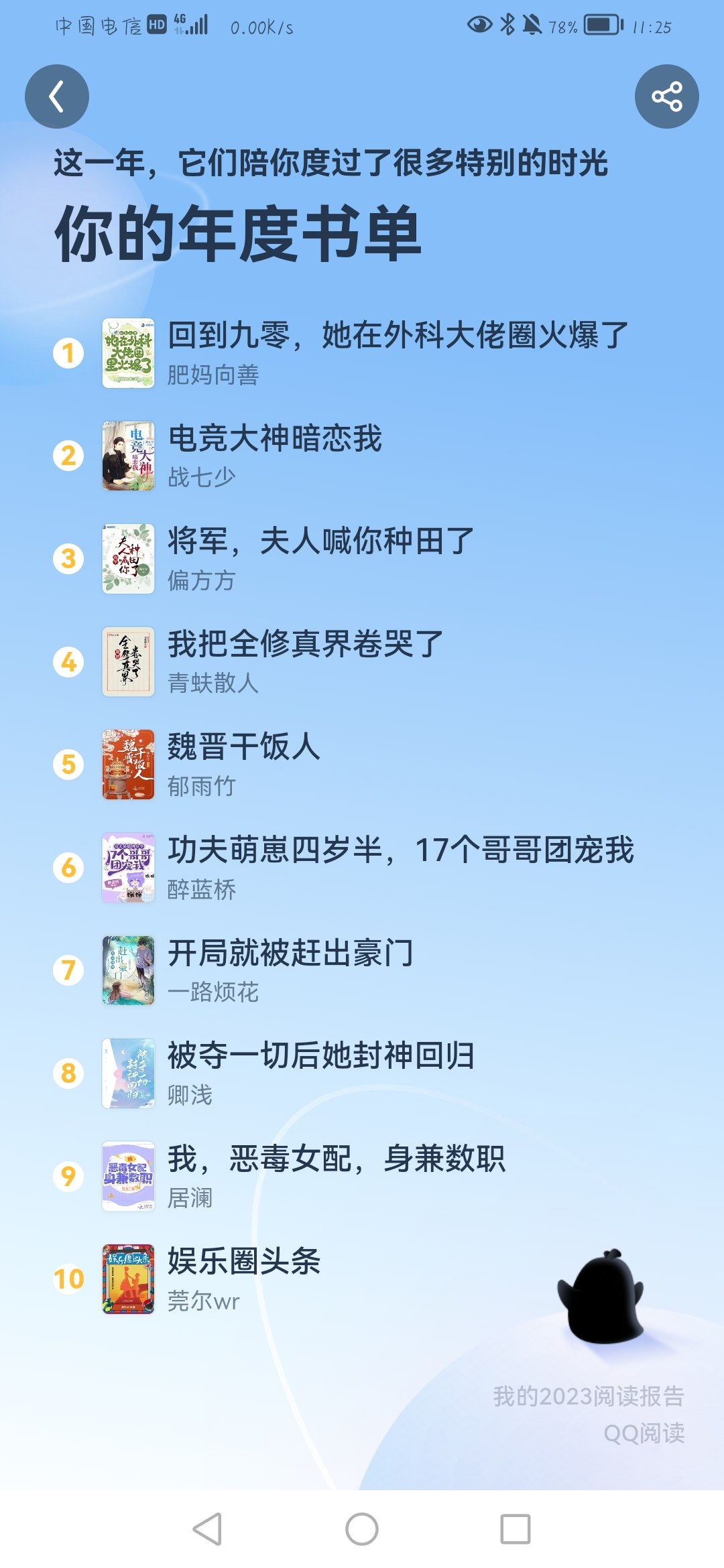Image resolution: width=724 pixels, height=1568 pixels.
Task: Share the annual reading list
Action: pos(666,96)
